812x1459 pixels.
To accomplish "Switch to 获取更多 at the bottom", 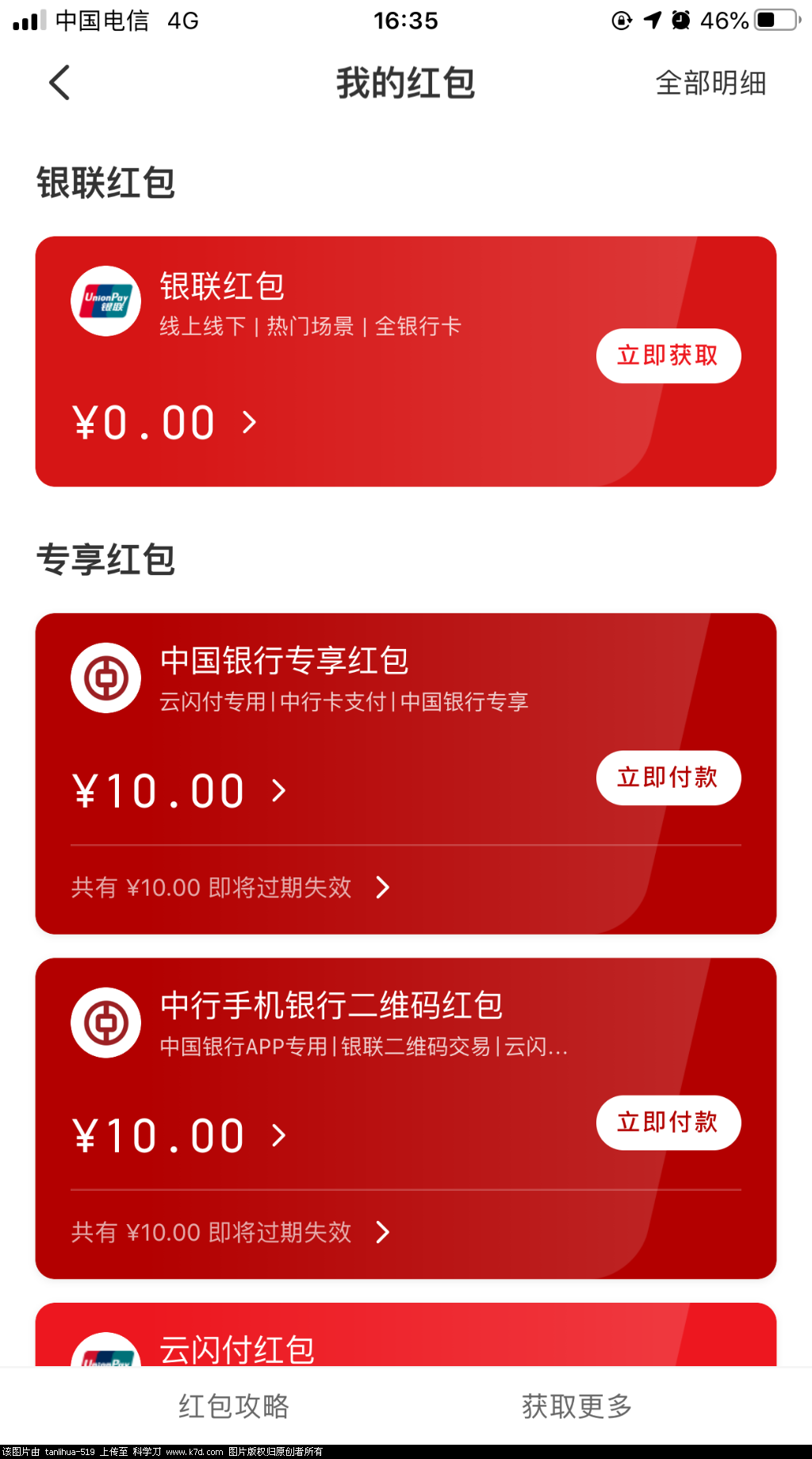I will click(x=576, y=1405).
